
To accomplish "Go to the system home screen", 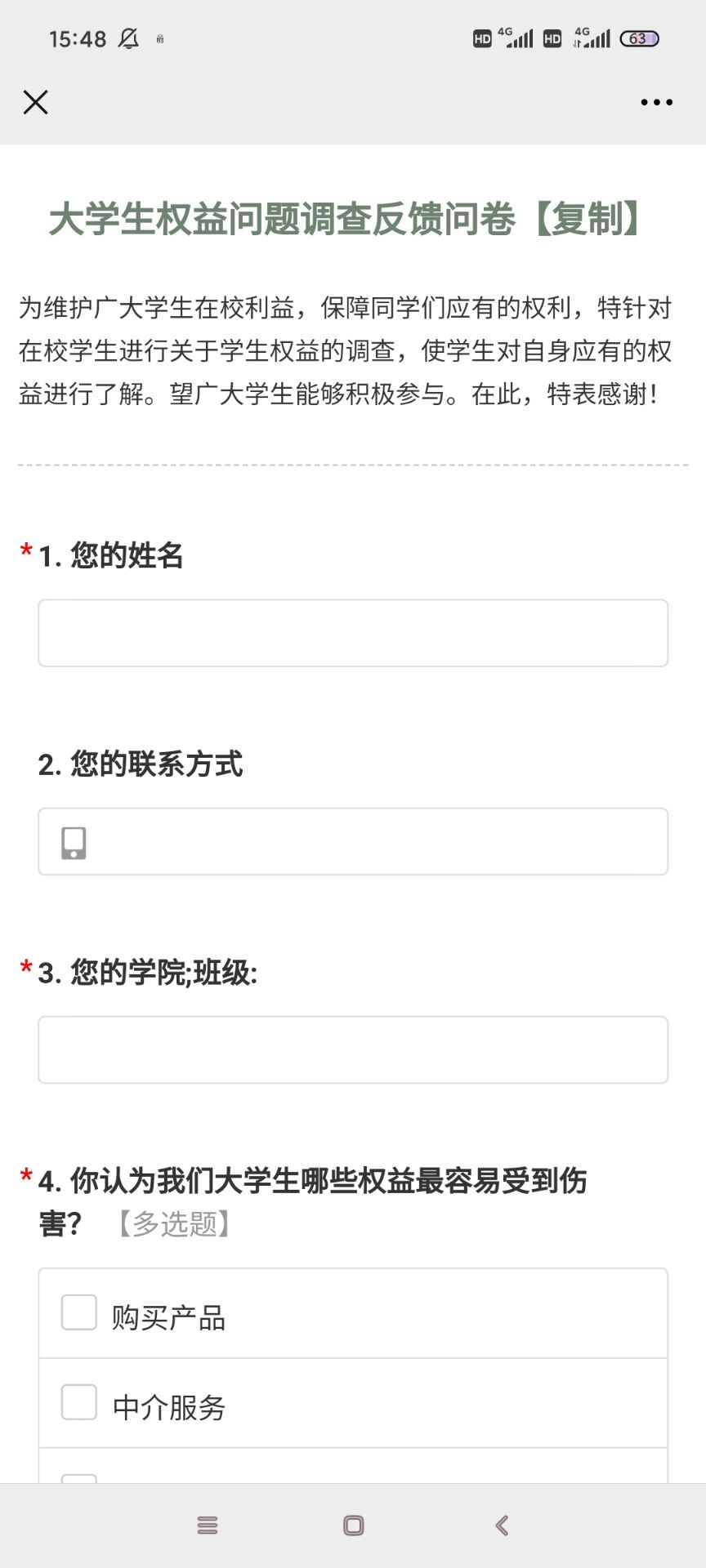I will (x=353, y=1525).
